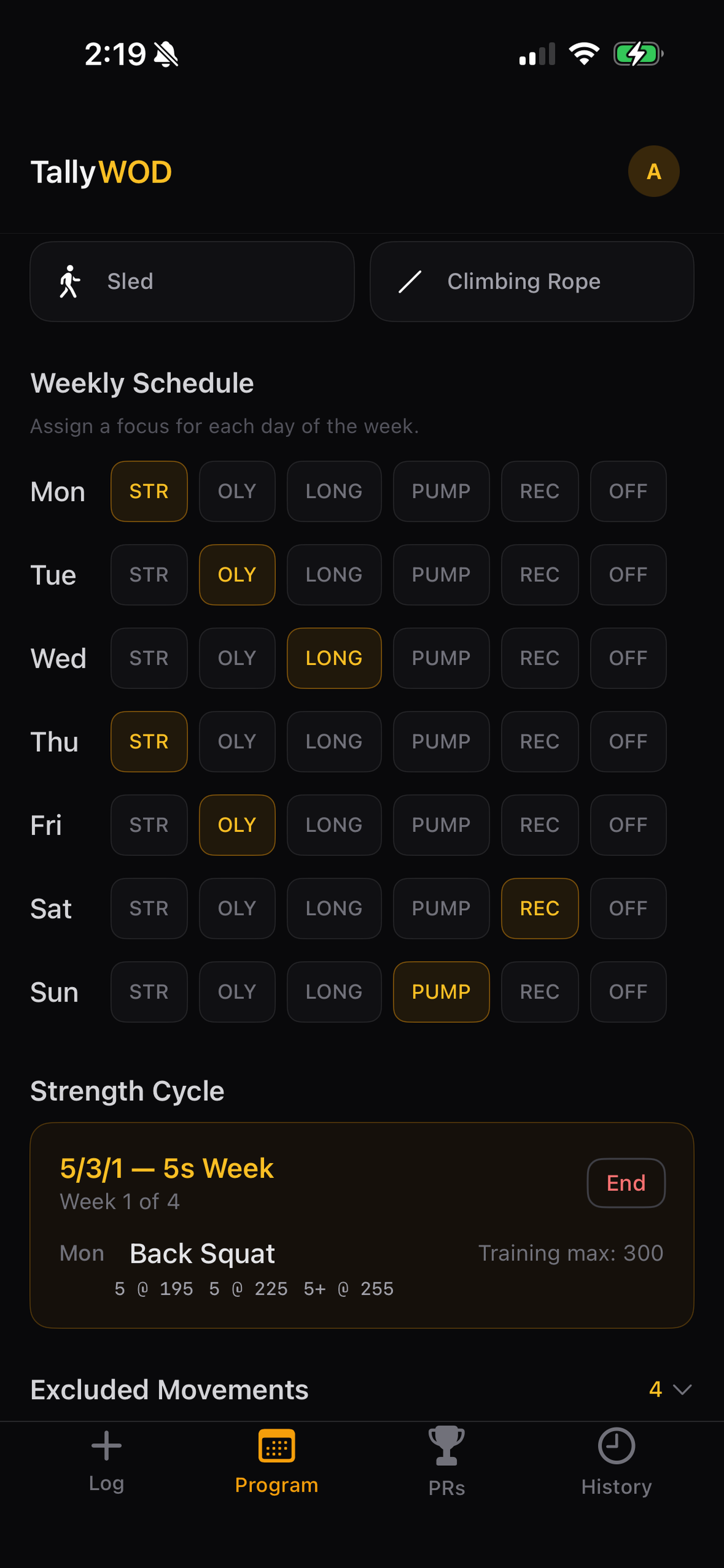The image size is (724, 1568).
Task: Set Monday's focus to OLY
Action: pos(237,491)
